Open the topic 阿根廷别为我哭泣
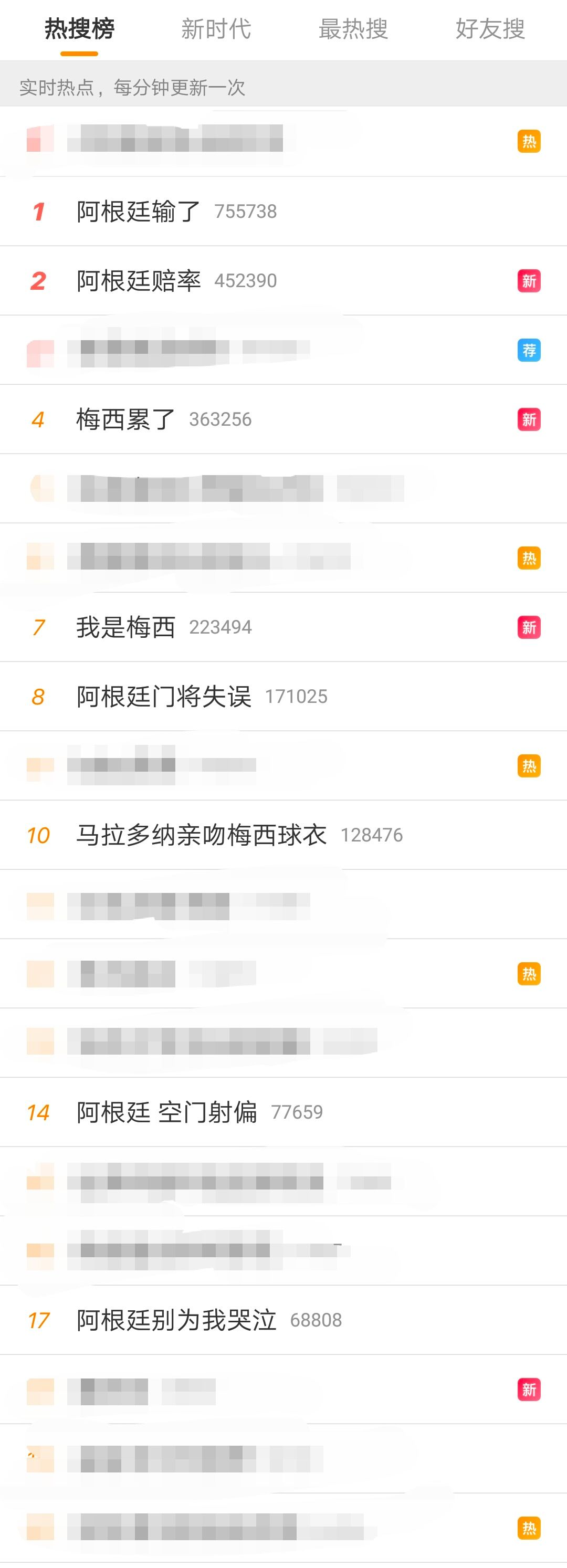The image size is (567, 1568). 176,1320
